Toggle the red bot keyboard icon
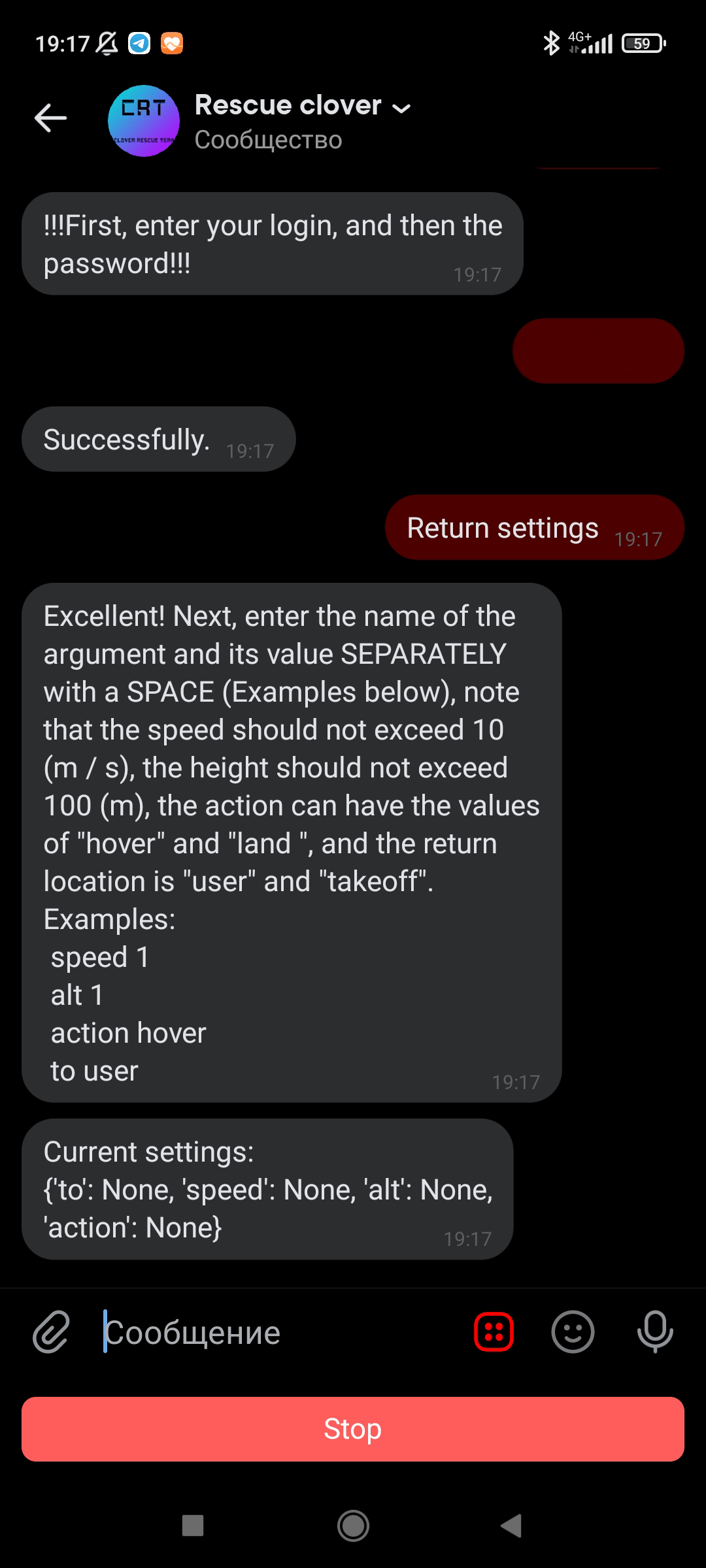This screenshot has height=1568, width=706. tap(494, 1331)
